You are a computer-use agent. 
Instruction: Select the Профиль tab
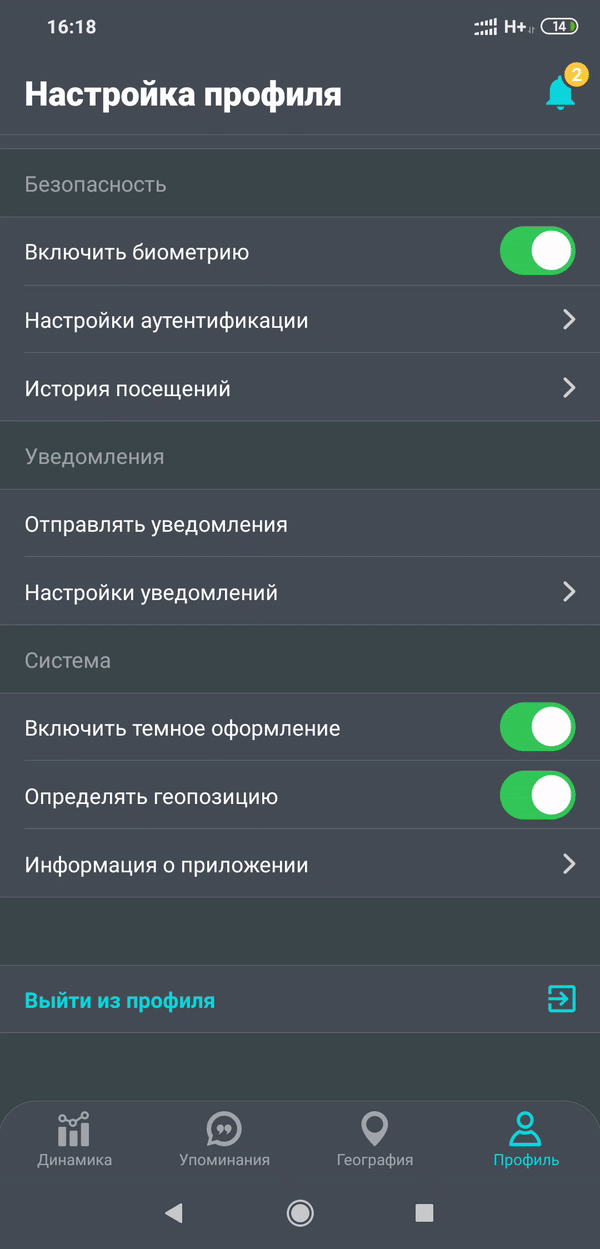[x=526, y=1140]
